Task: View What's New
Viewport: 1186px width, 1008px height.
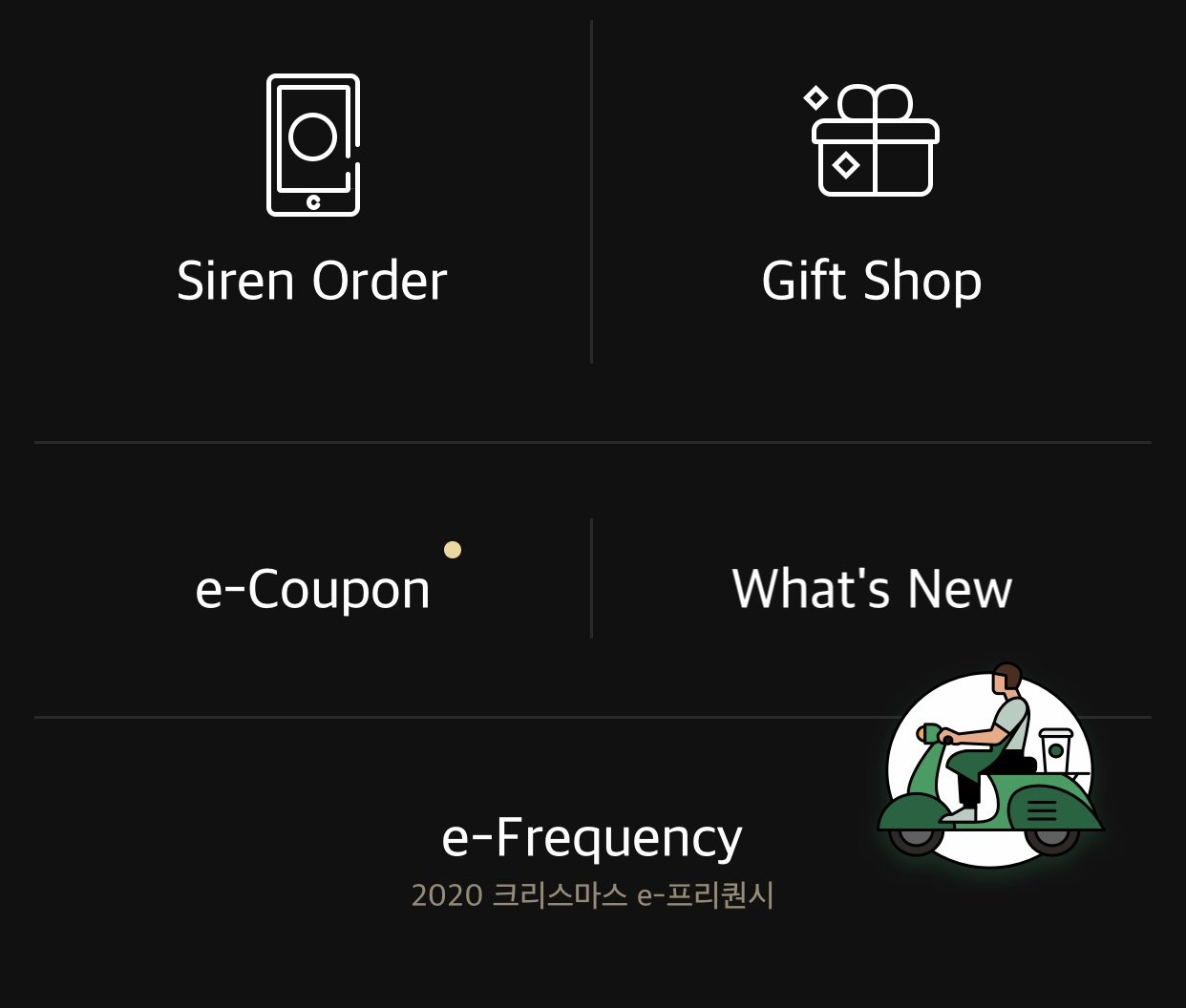Action: (872, 588)
